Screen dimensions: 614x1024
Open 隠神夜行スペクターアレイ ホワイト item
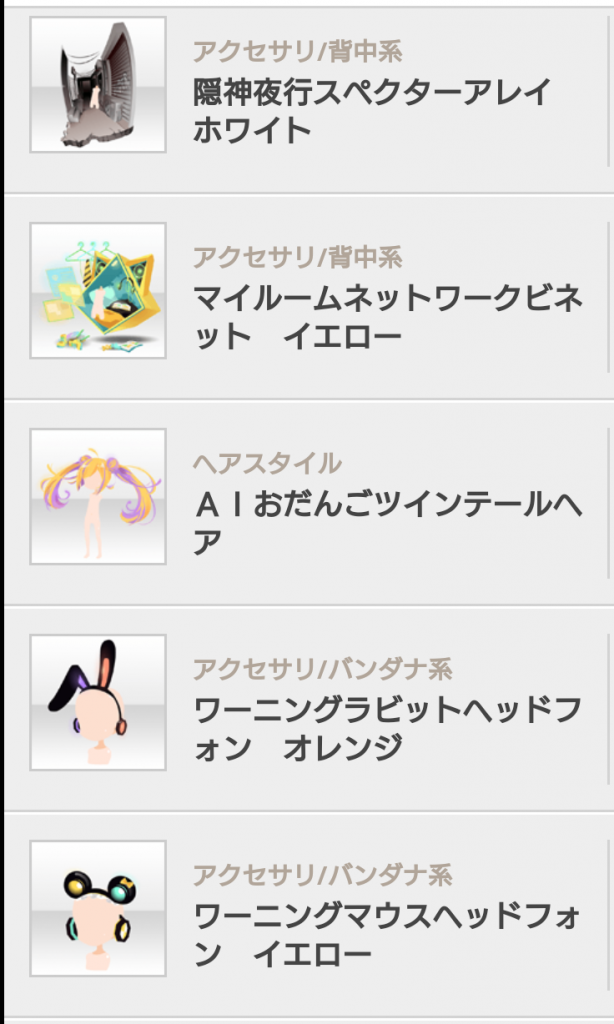point(370,110)
